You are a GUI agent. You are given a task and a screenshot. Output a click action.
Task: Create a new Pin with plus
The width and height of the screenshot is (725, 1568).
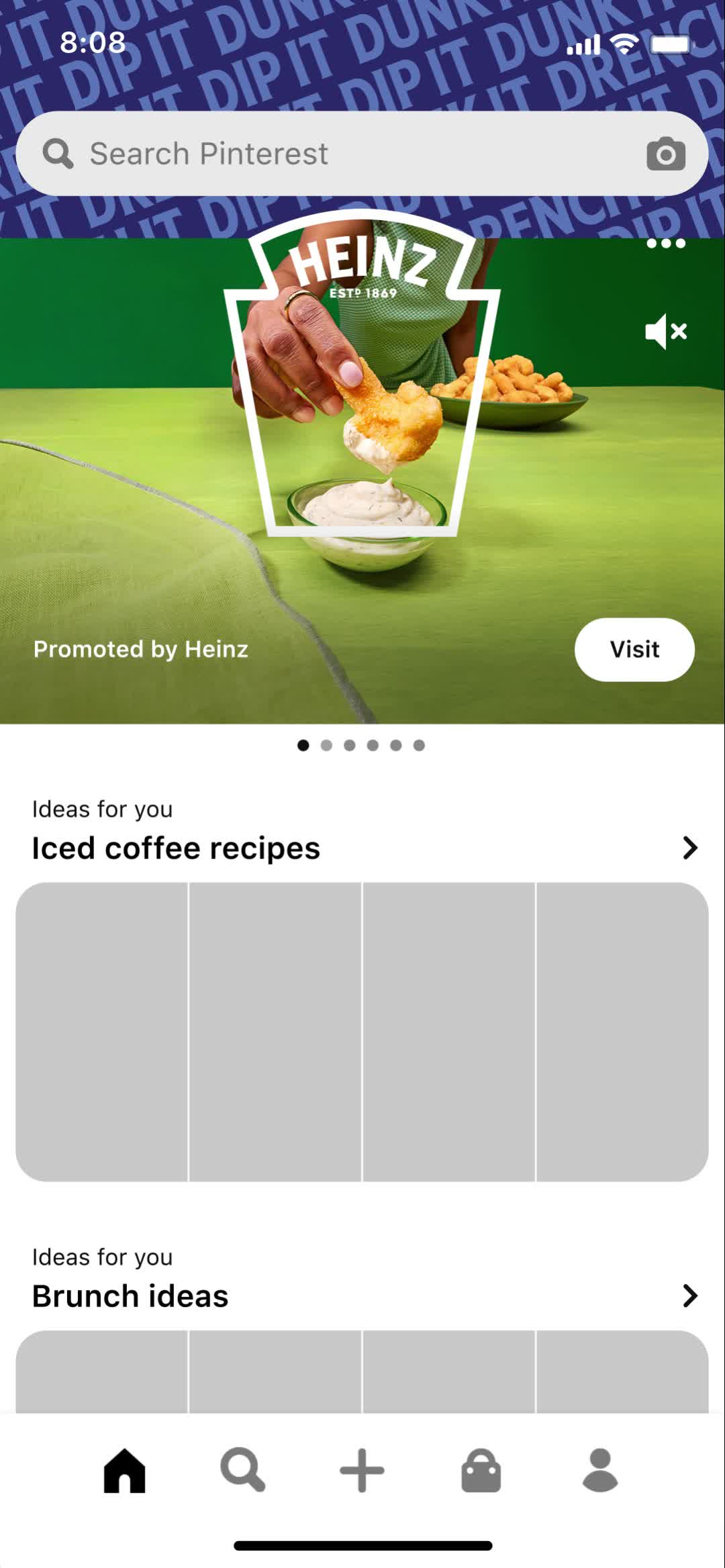click(x=362, y=1471)
